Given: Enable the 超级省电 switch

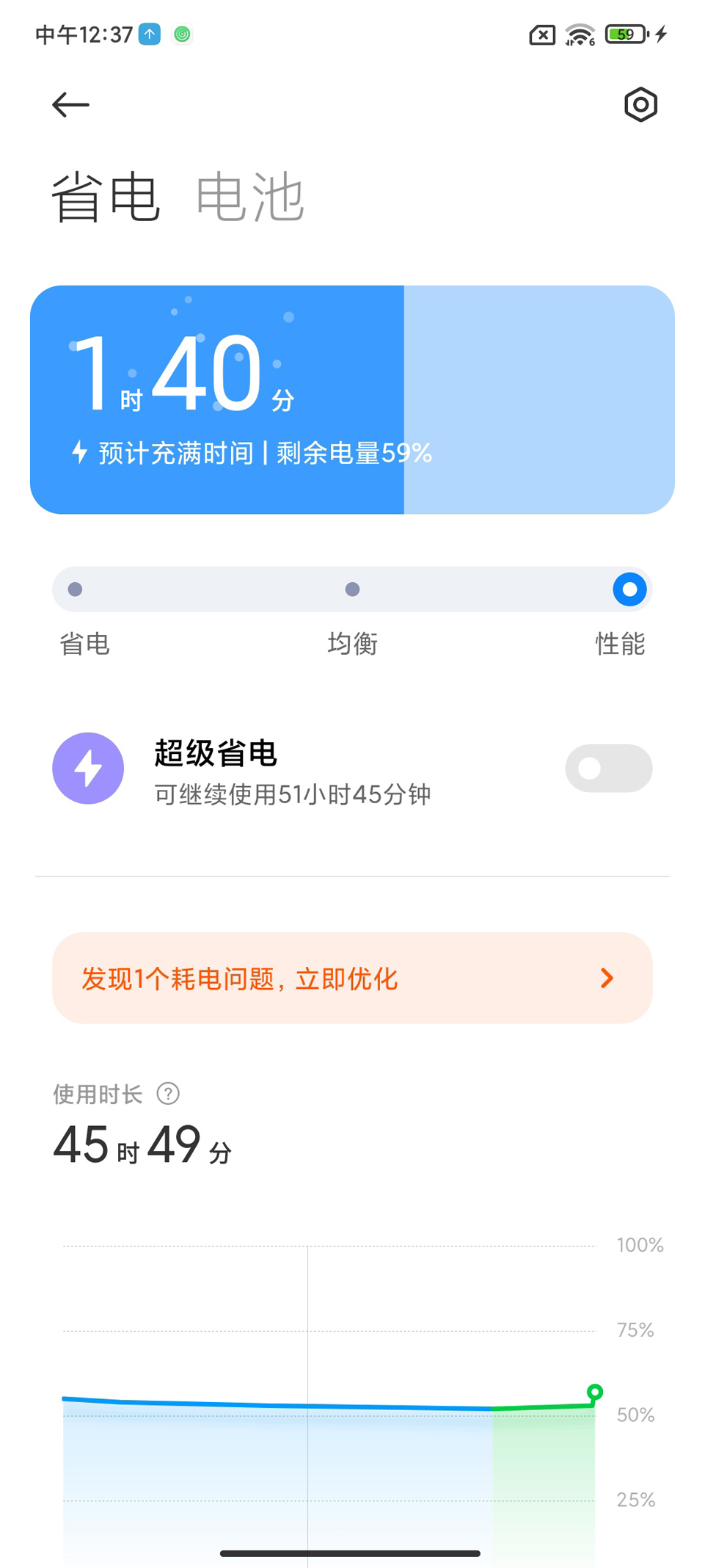Looking at the screenshot, I should pos(608,769).
